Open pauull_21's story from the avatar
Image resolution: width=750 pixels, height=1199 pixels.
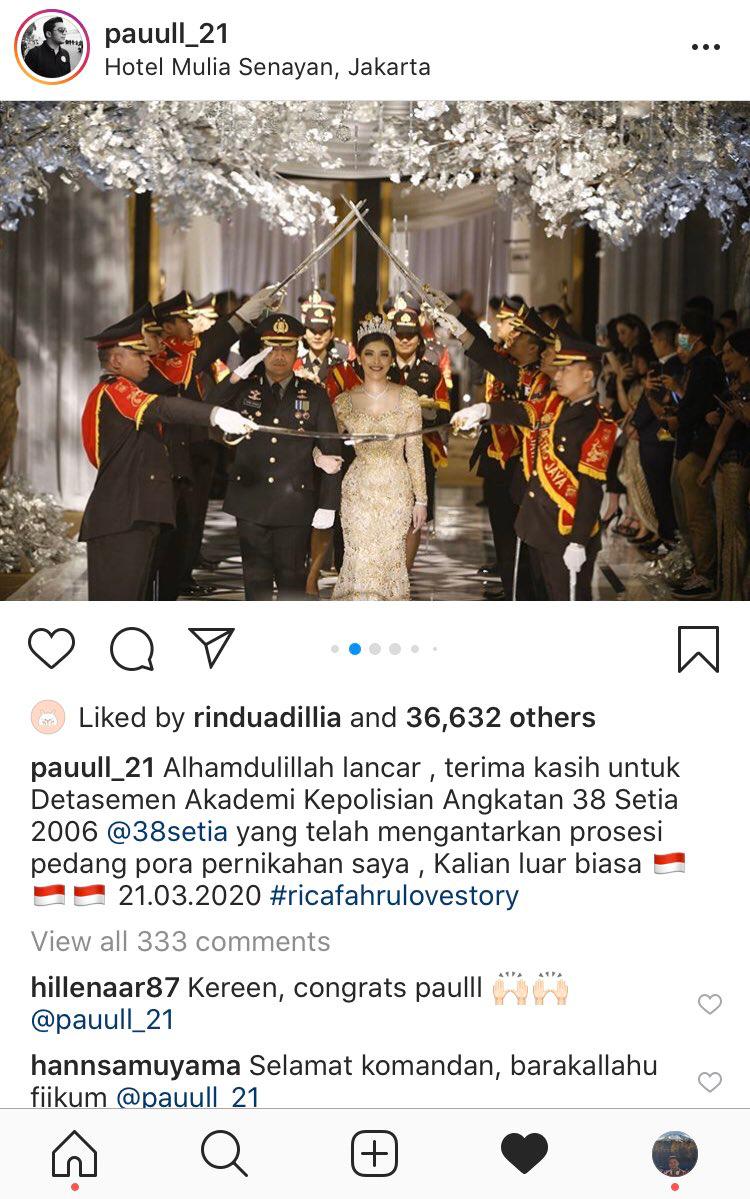point(52,47)
